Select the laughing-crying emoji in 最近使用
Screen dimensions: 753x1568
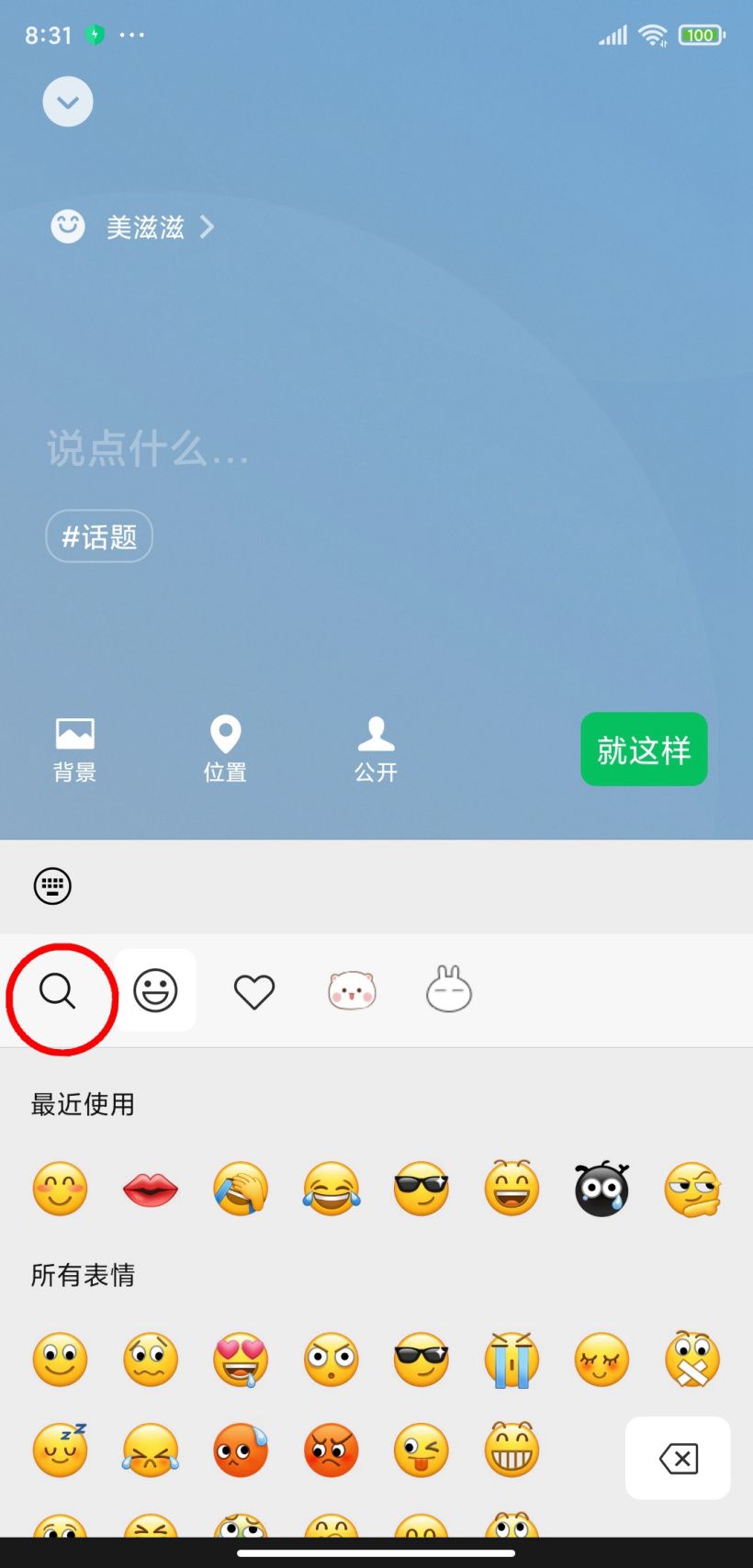pos(331,1189)
